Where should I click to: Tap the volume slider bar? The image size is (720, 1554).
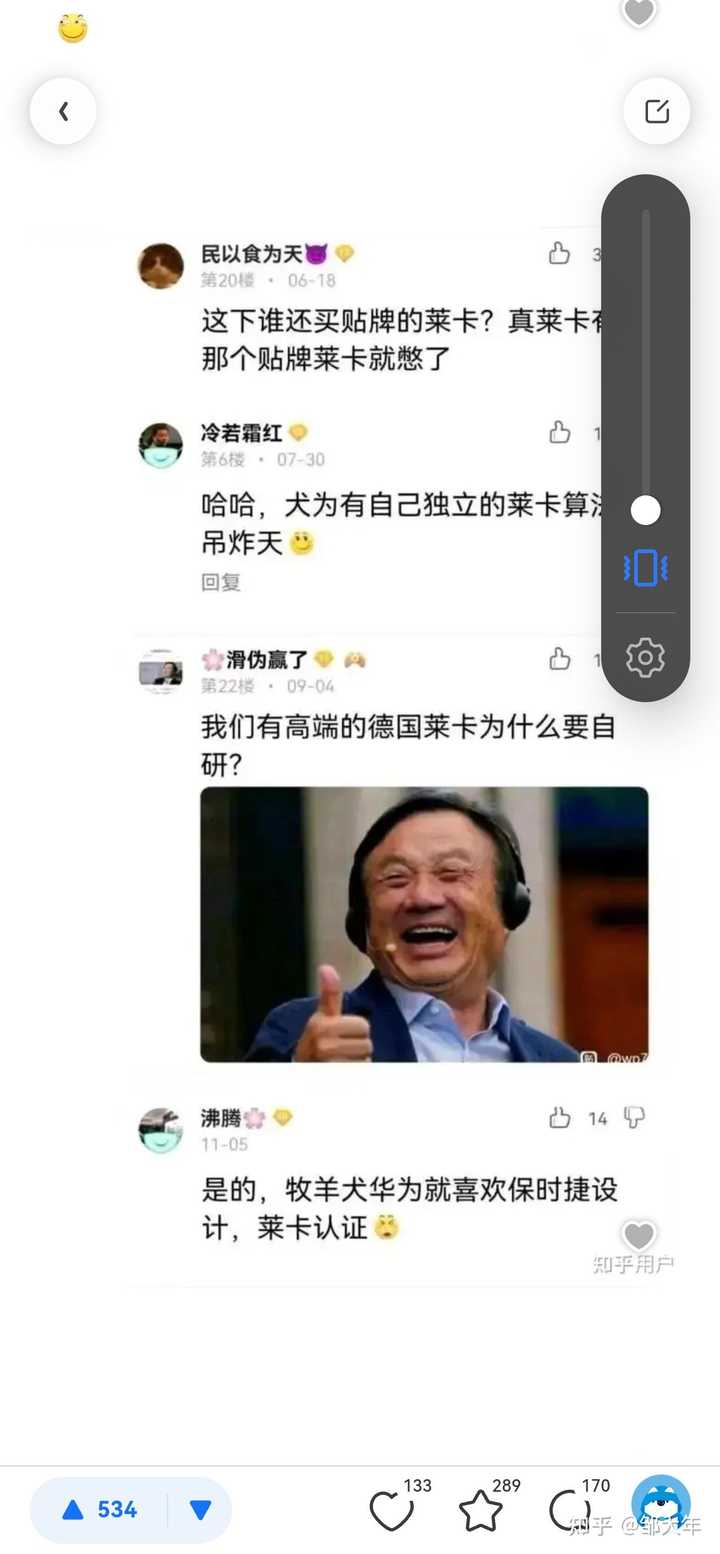(x=646, y=360)
